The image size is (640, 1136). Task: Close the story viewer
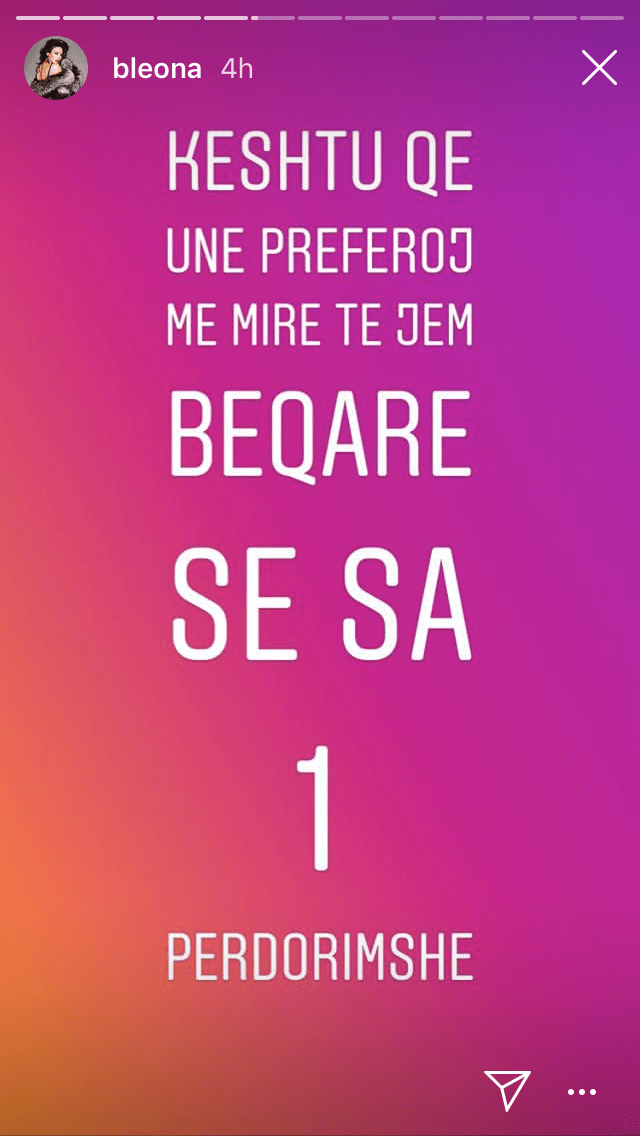599,68
